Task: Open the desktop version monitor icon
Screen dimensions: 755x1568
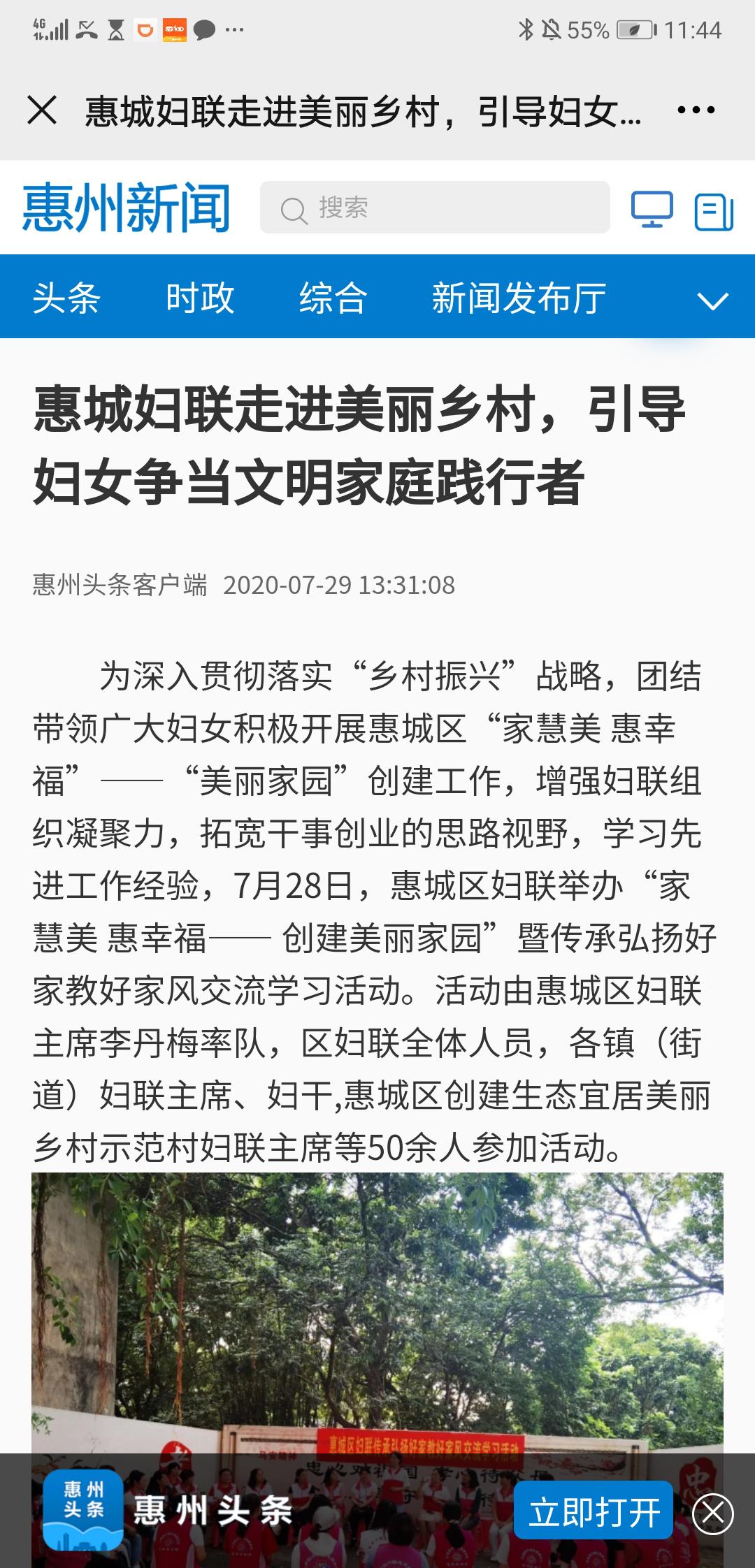Action: pyautogui.click(x=652, y=209)
